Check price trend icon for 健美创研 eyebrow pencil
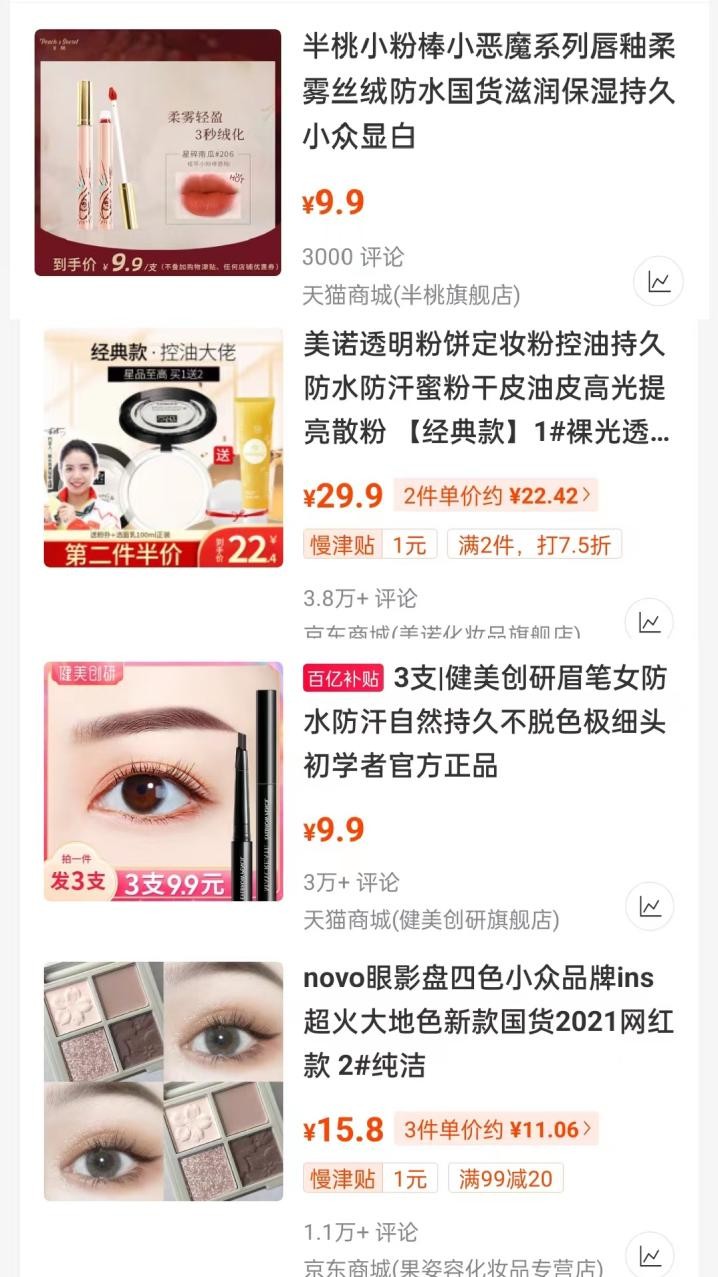 650,907
